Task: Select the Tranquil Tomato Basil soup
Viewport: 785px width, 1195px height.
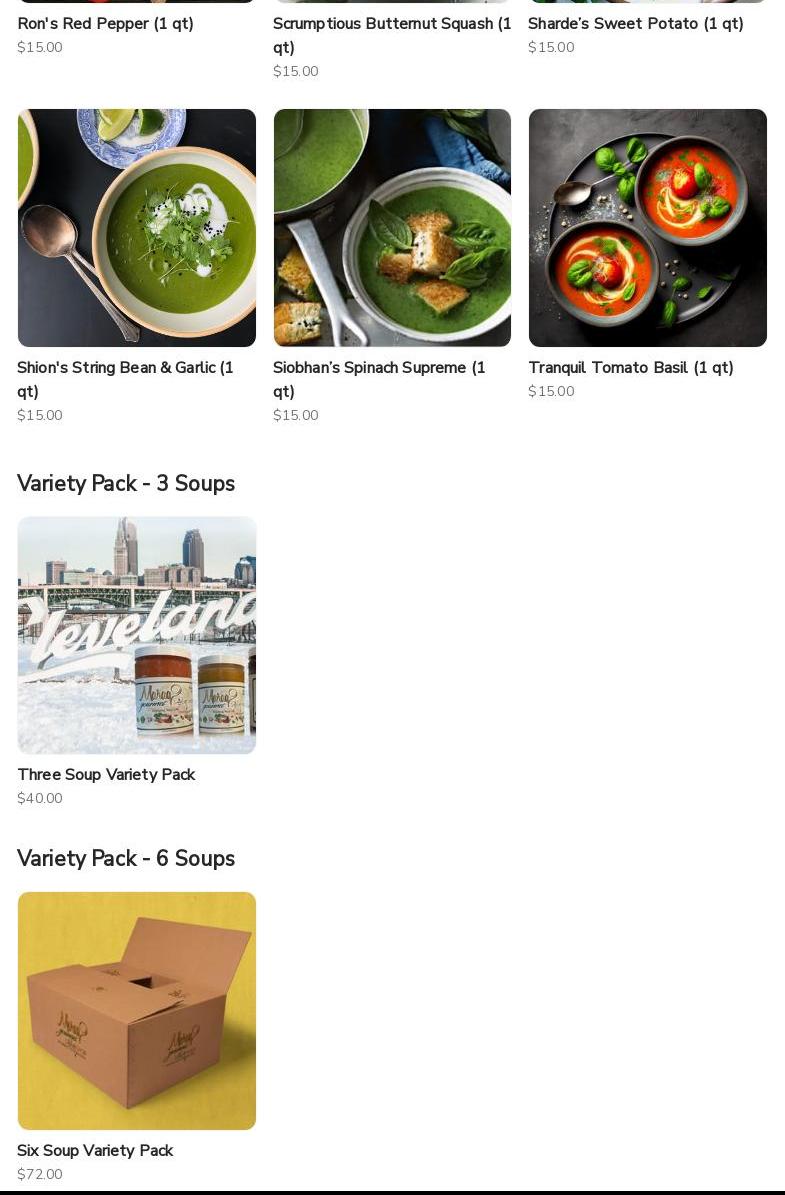Action: (647, 228)
